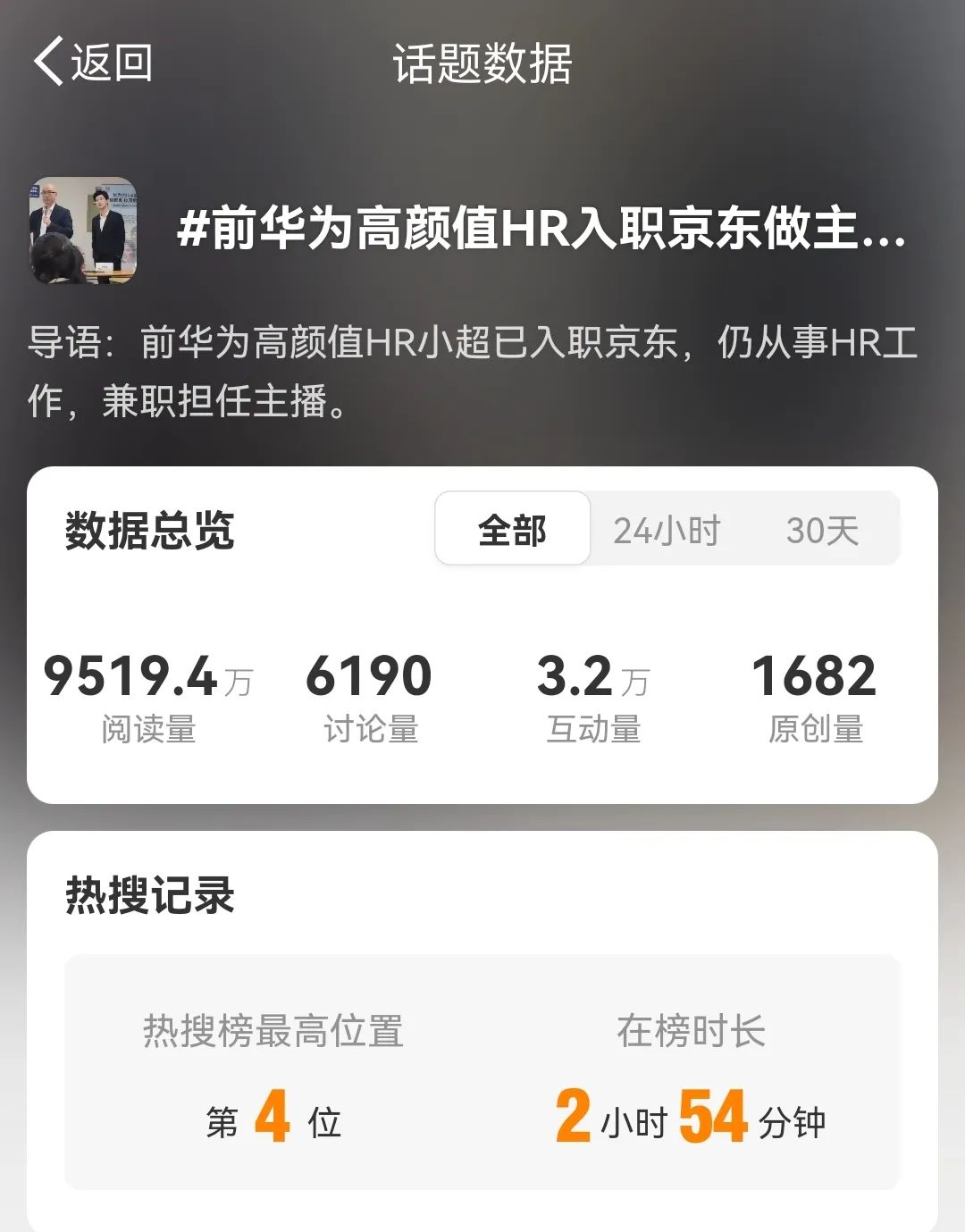The image size is (965, 1232).
Task: Switch to the 24小时 tab
Action: coord(667,530)
